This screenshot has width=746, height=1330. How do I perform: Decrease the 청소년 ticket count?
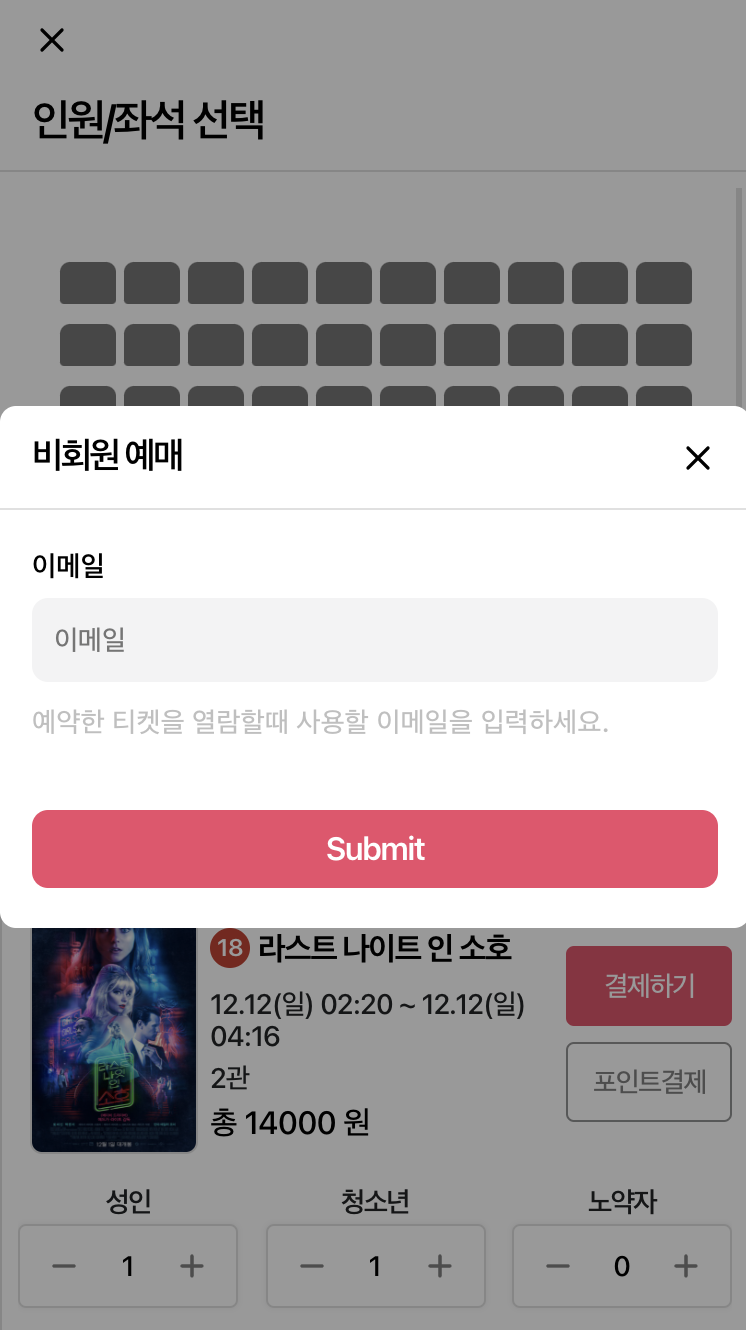[x=311, y=1266]
